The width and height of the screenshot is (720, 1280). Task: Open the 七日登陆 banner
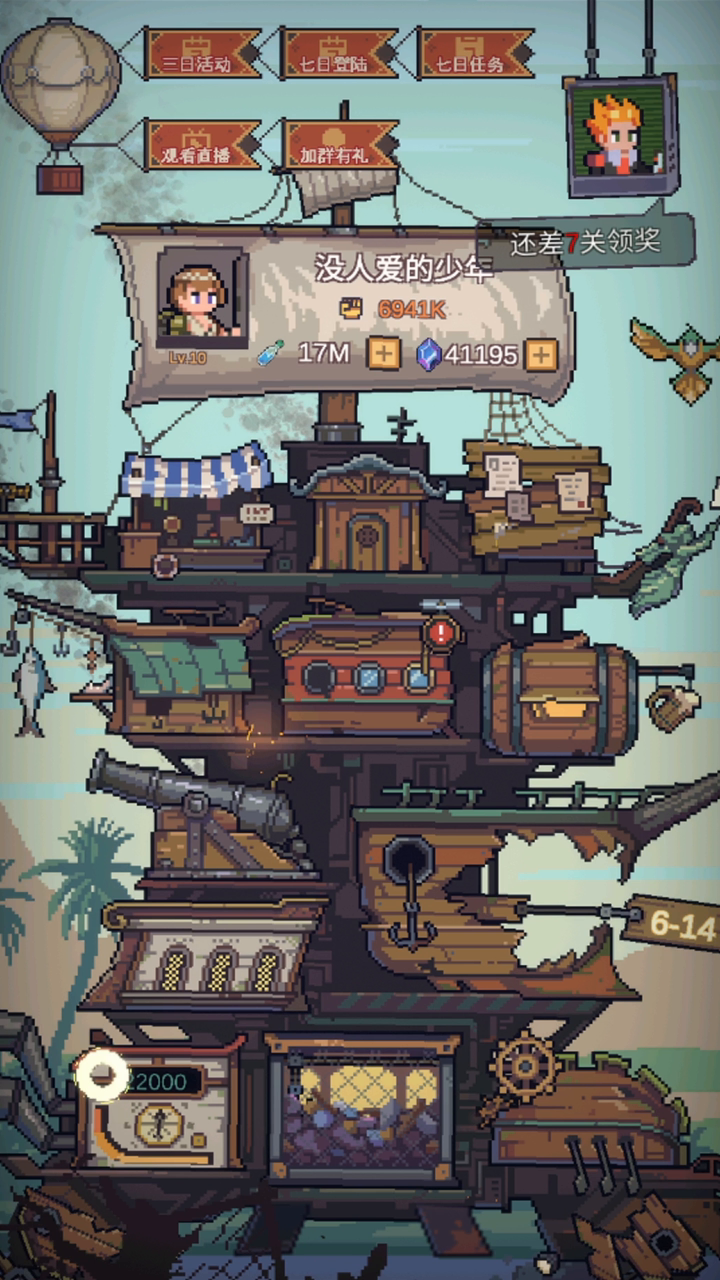[x=340, y=53]
